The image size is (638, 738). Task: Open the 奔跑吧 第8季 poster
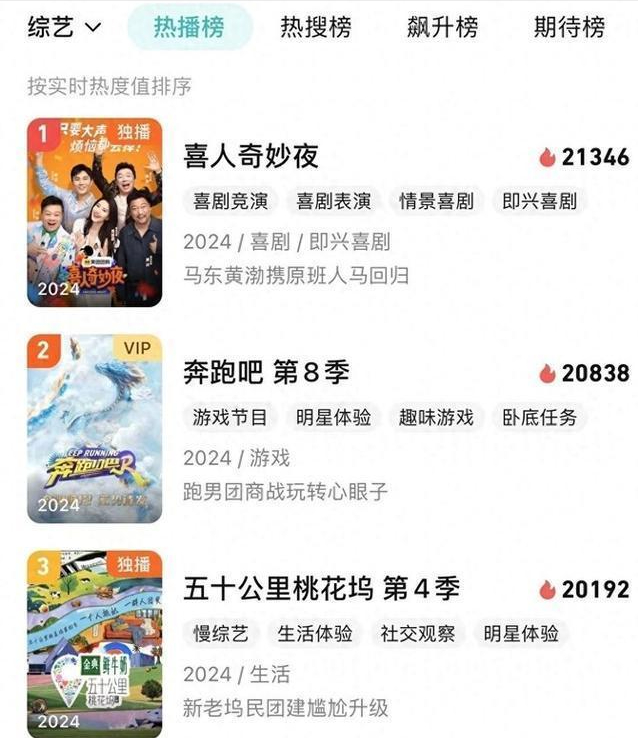click(94, 428)
